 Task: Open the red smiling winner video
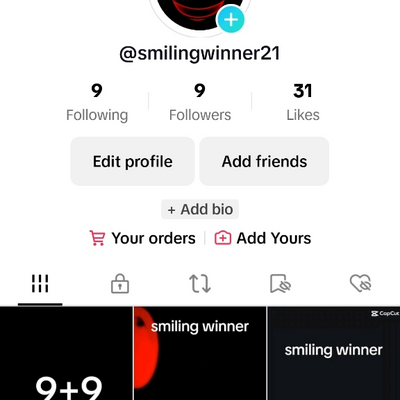[200, 353]
